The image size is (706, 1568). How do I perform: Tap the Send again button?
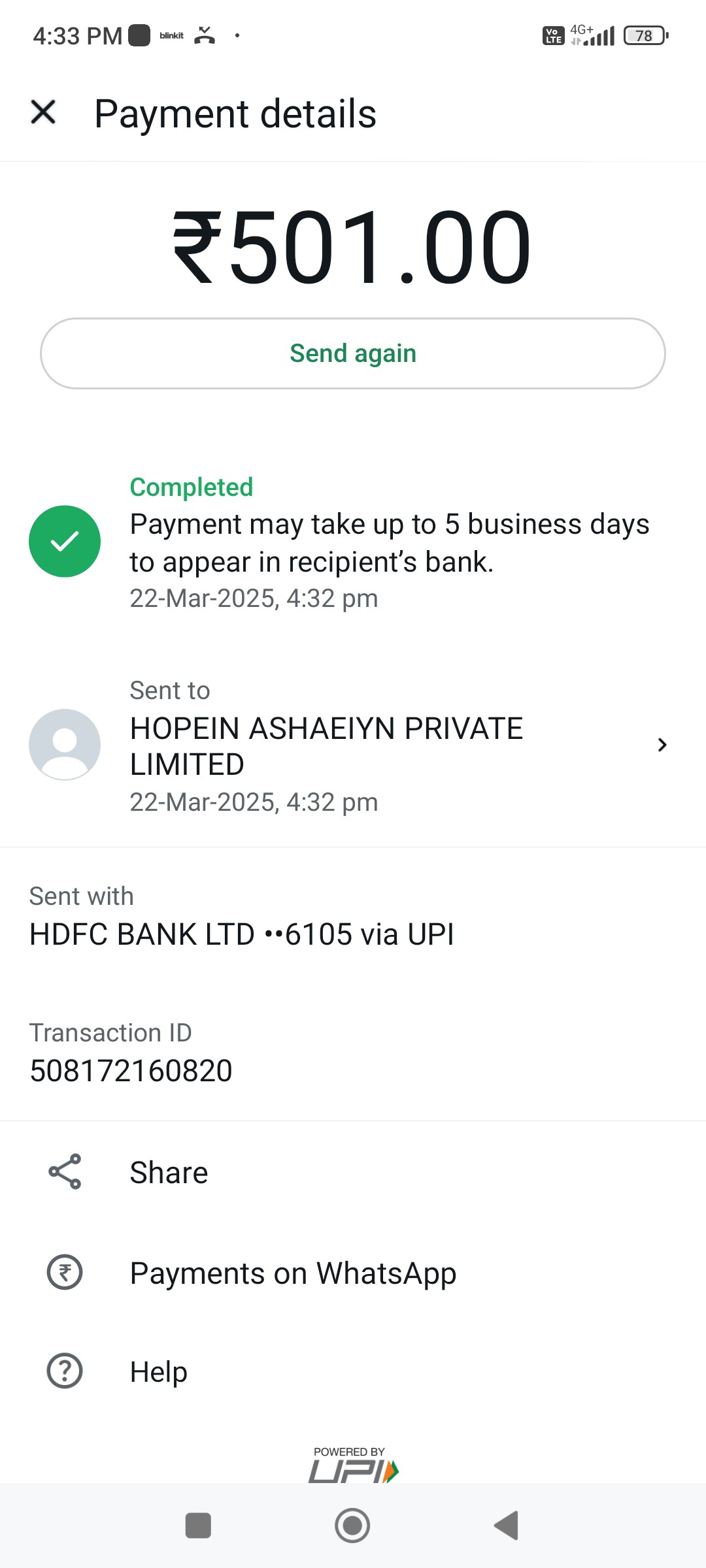click(x=353, y=353)
